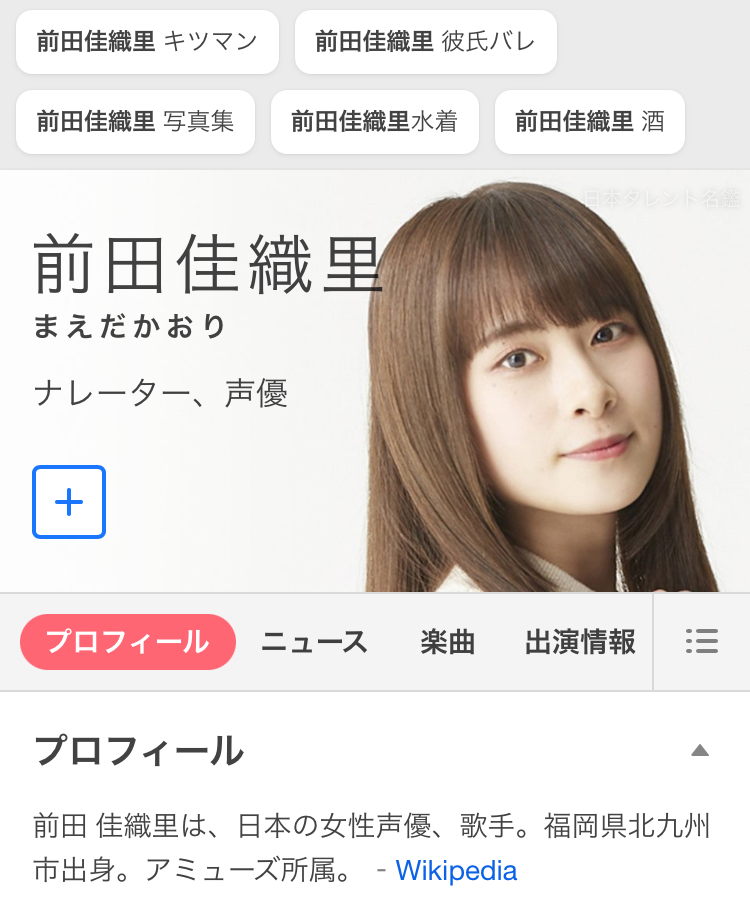Open the tab list menu icon

[x=701, y=642]
